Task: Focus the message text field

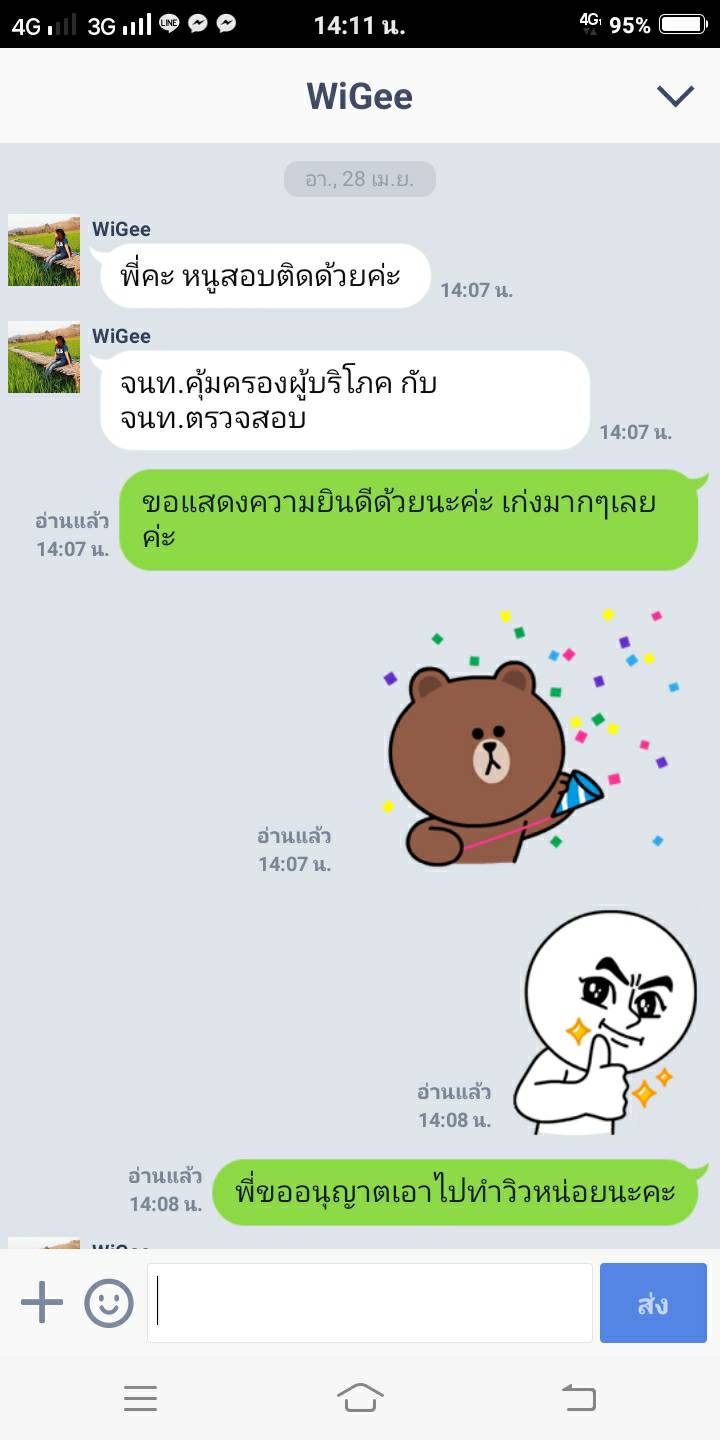Action: (370, 1303)
